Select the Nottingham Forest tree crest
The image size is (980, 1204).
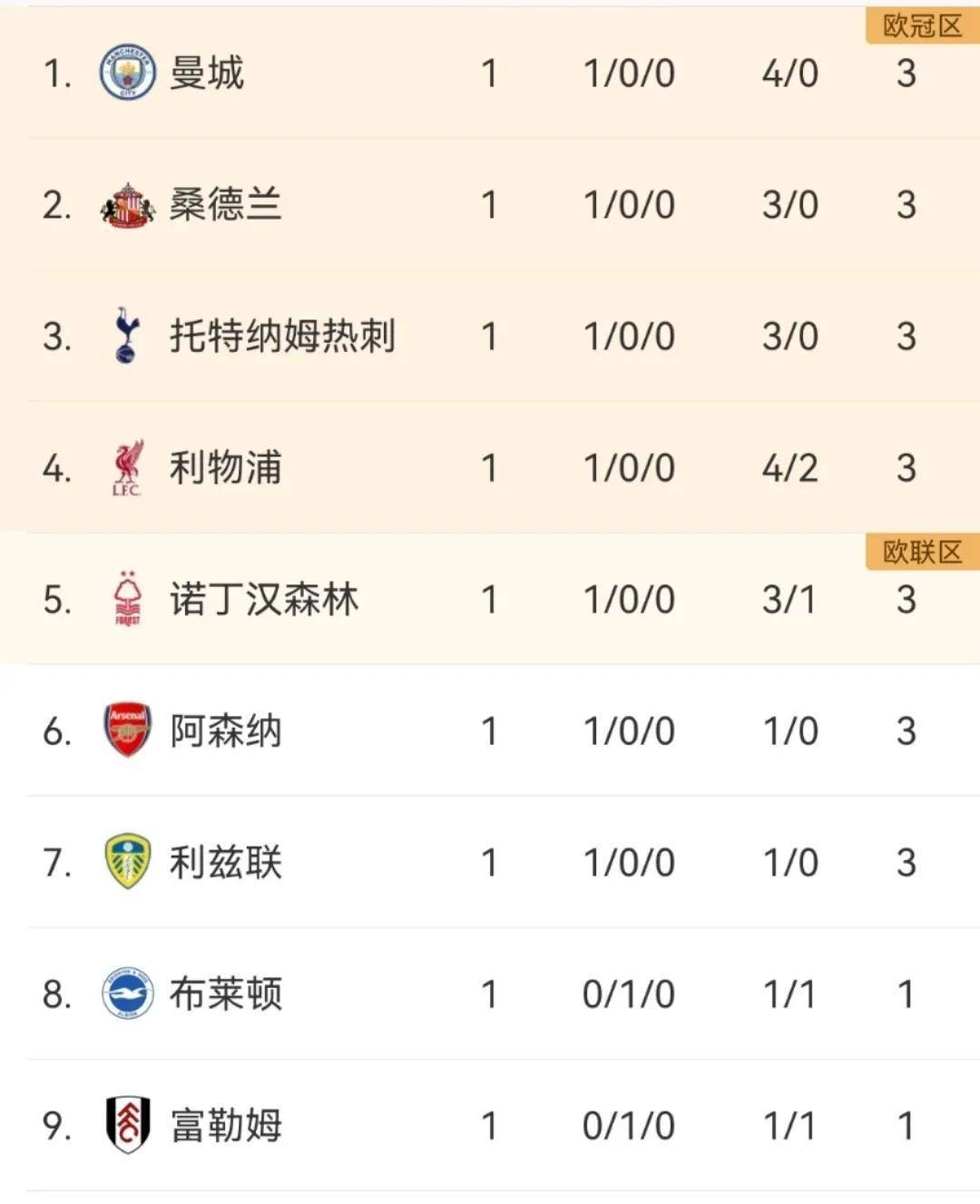coord(128,598)
